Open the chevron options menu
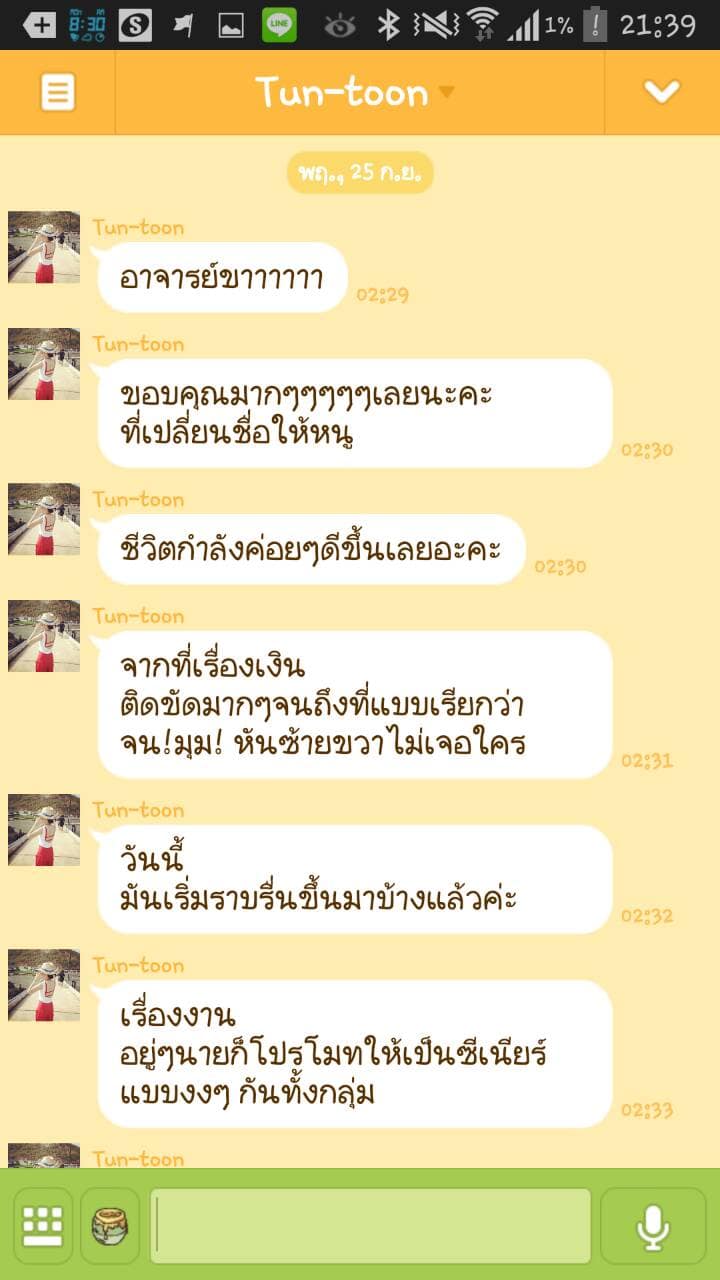The image size is (720, 1280). pos(661,92)
